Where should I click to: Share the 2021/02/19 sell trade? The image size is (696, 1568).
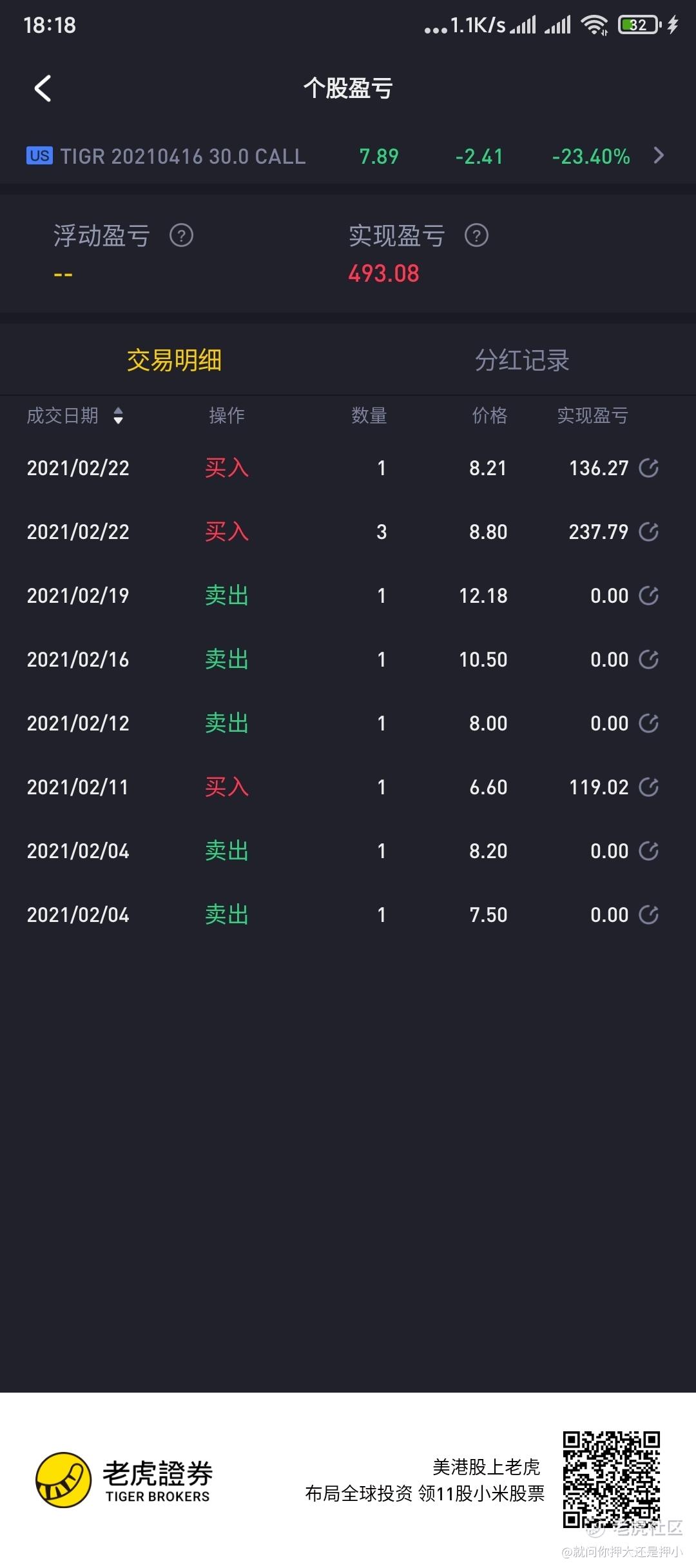(x=648, y=595)
